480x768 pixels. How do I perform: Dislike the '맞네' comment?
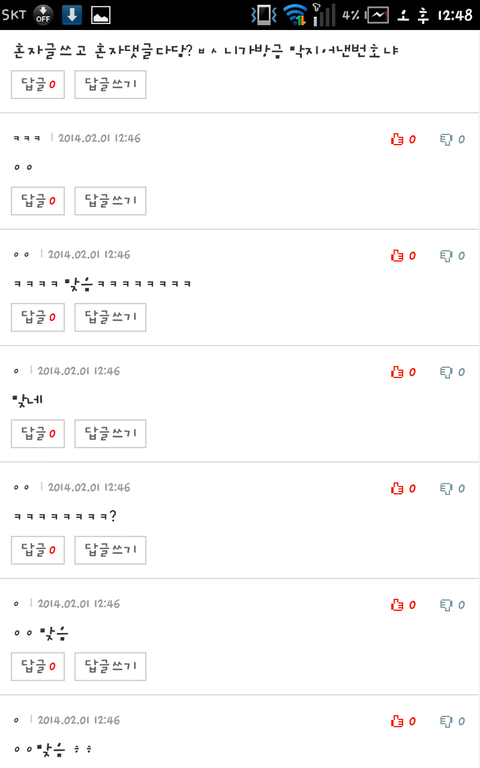[x=452, y=372]
